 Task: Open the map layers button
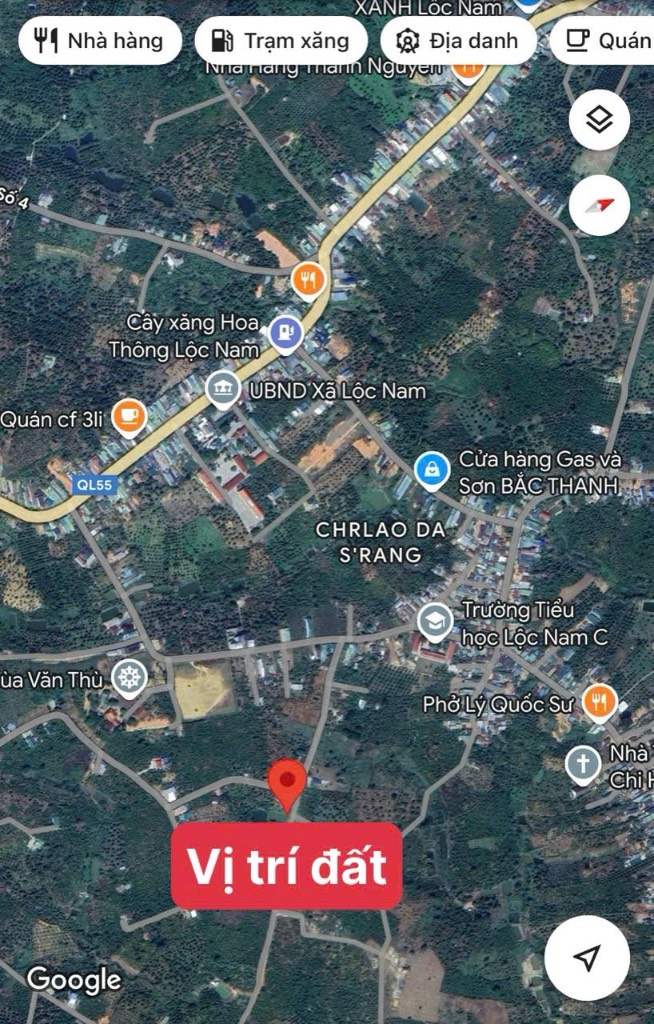point(599,121)
